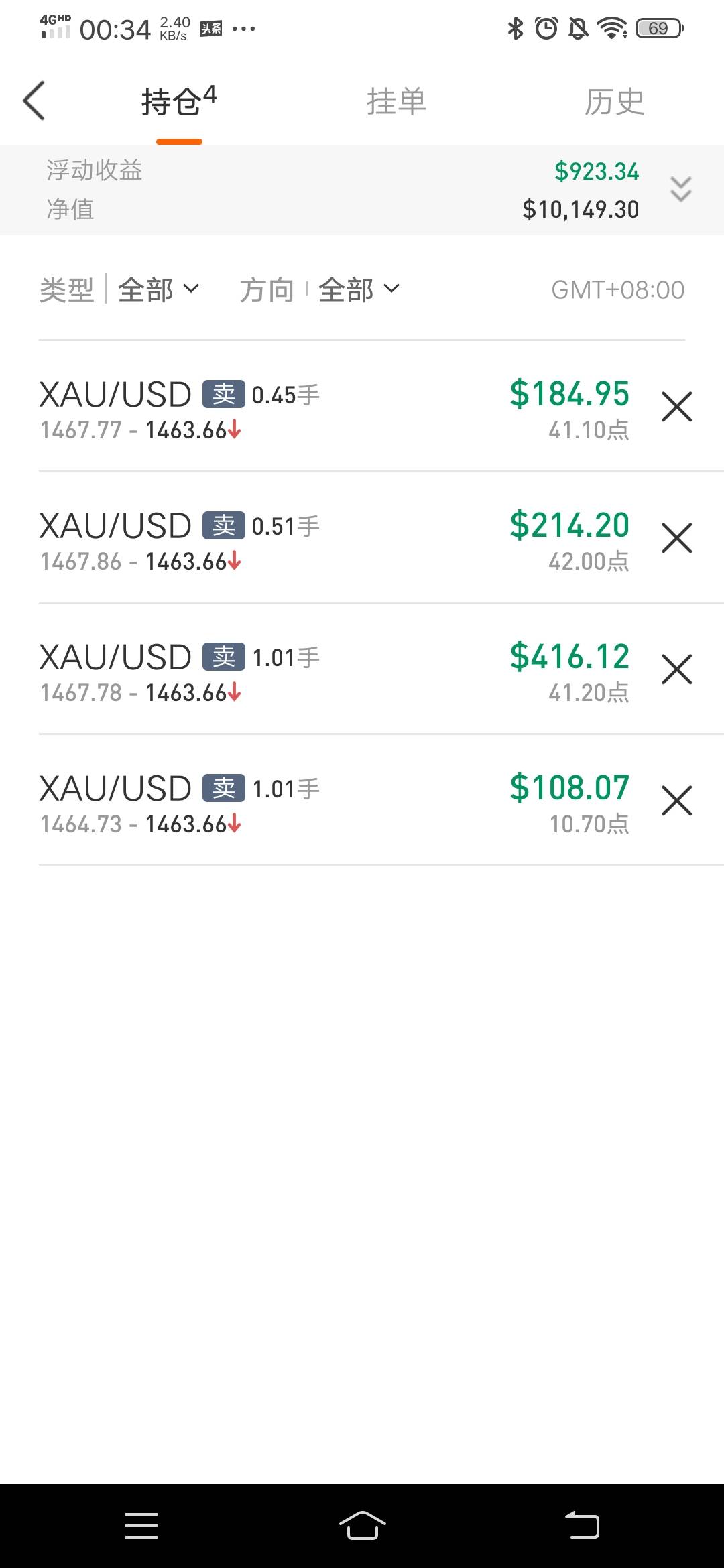Close the XAU/USD position with $108.07 profit
724x1568 pixels.
676,801
